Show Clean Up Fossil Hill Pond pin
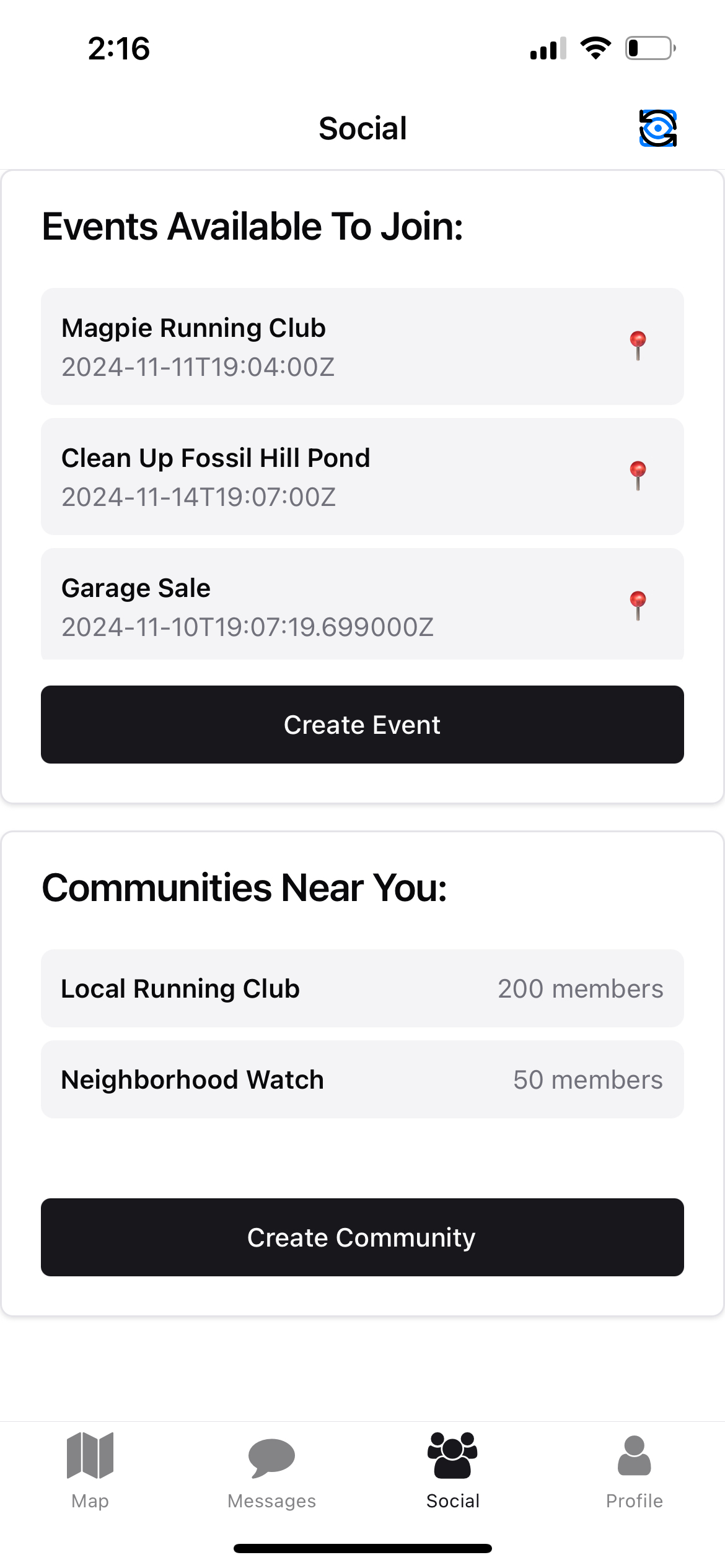 638,476
